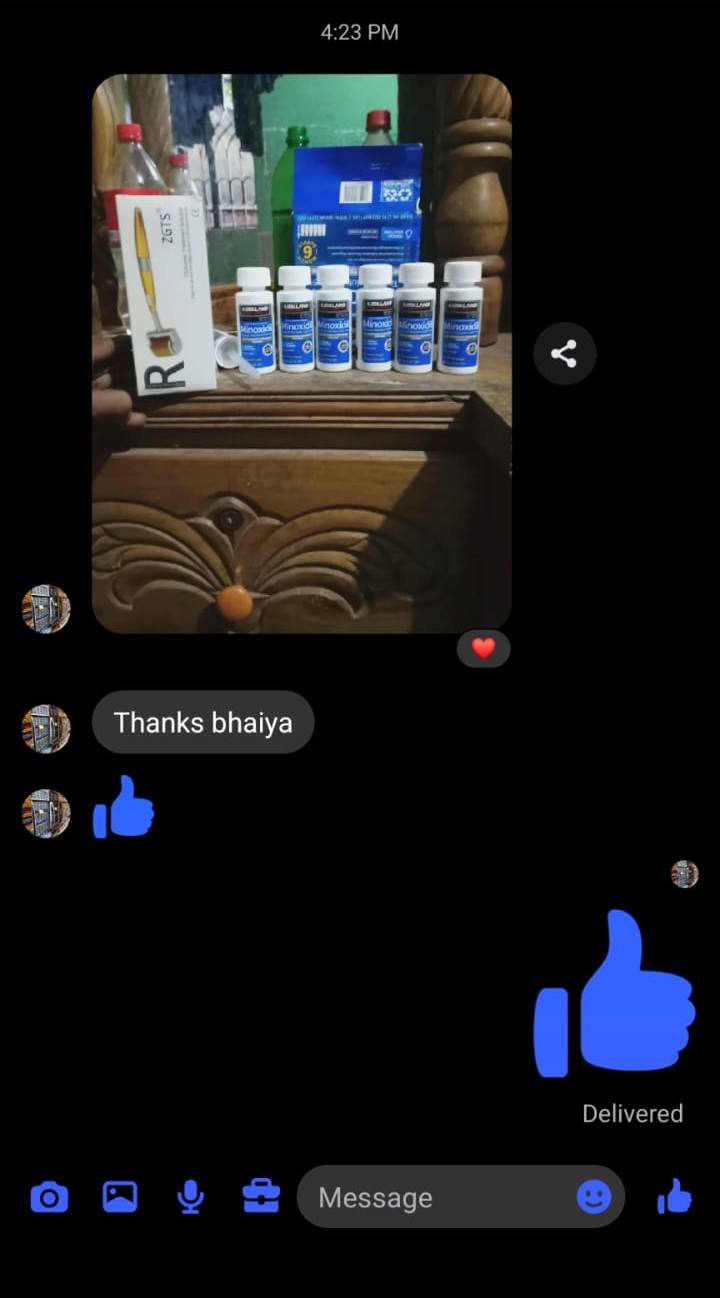Send a thumbs-up like from the composer
The width and height of the screenshot is (720, 1298).
pos(675,1196)
